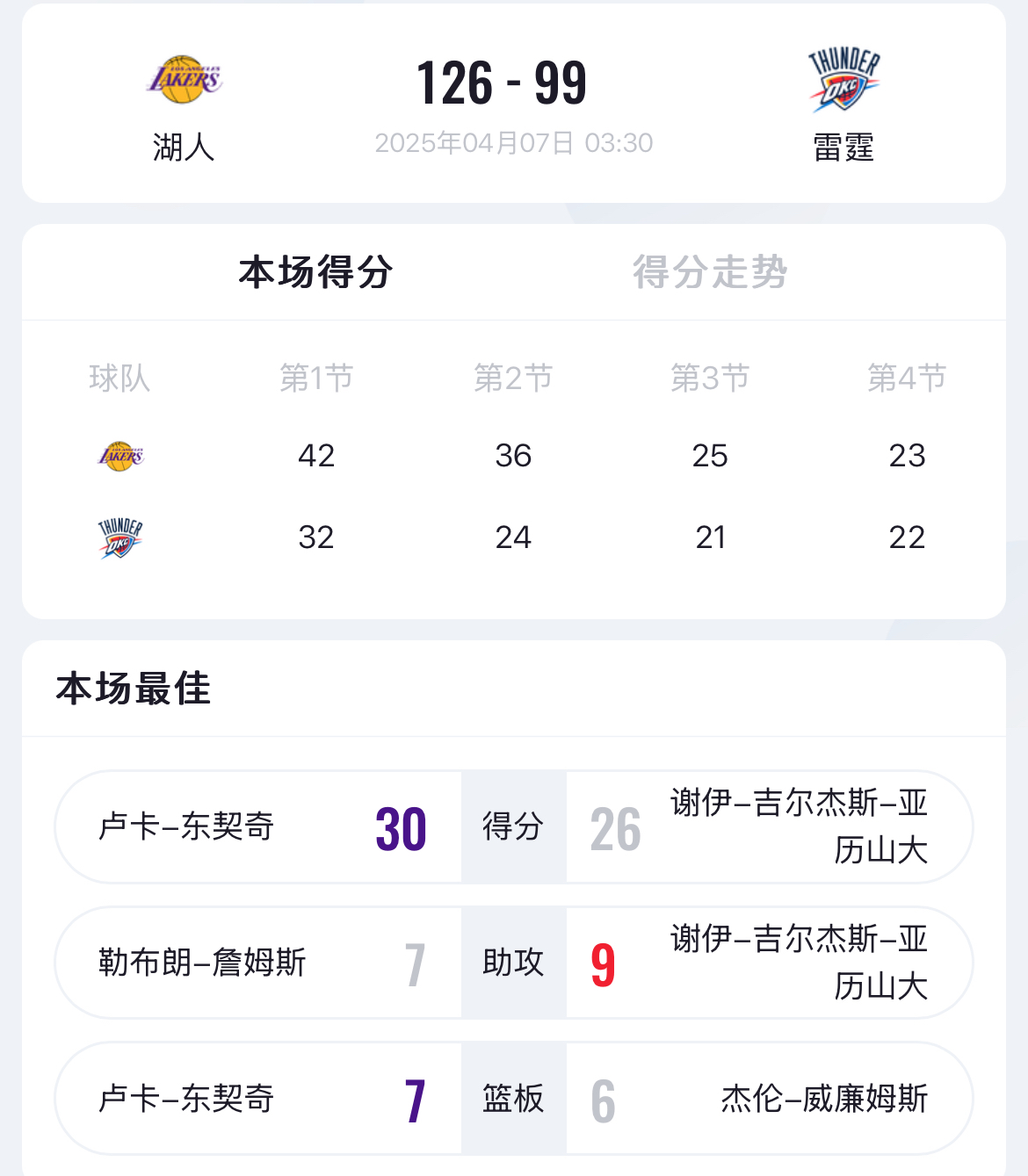Click the 得分 stat label icon area
This screenshot has width=1028, height=1176.
coord(513,826)
